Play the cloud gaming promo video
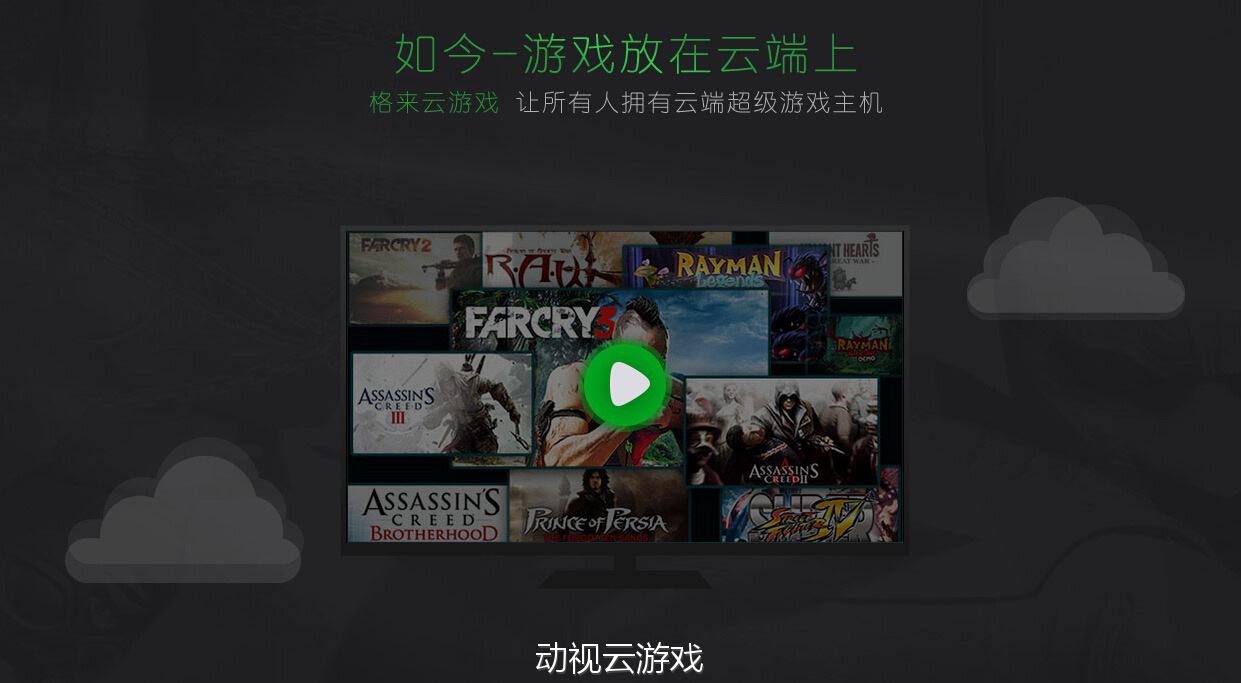 coord(625,385)
